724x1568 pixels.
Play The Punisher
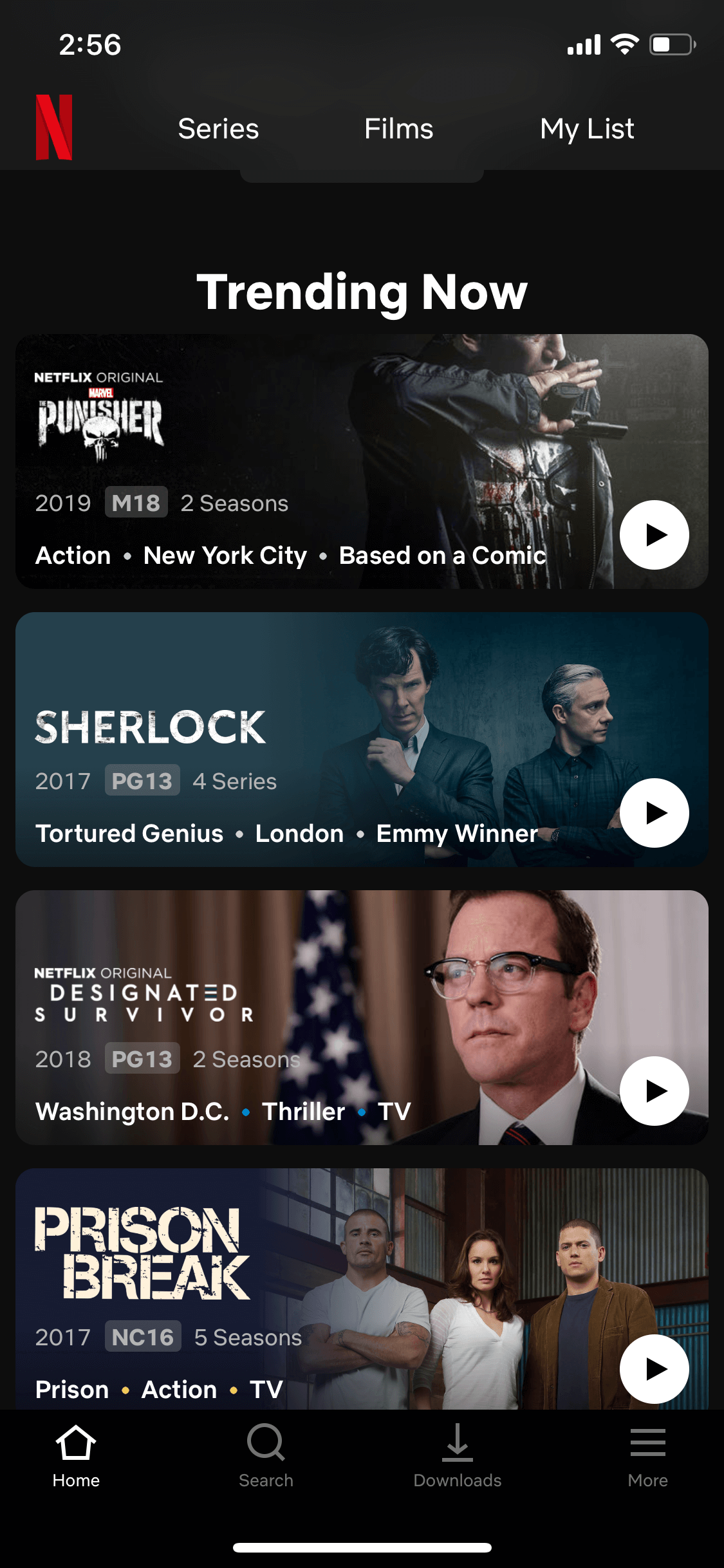(x=654, y=535)
